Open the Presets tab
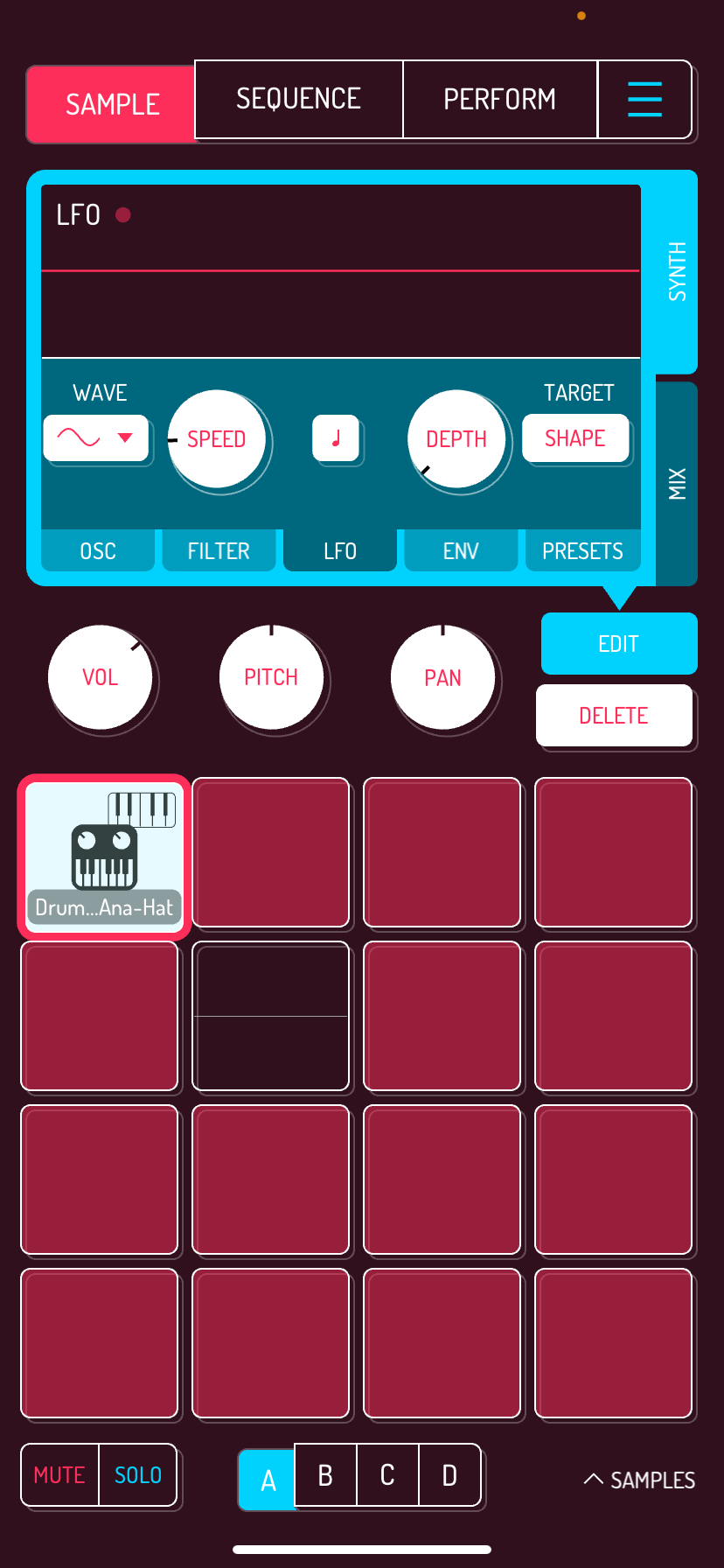The width and height of the screenshot is (724, 1568). (582, 551)
